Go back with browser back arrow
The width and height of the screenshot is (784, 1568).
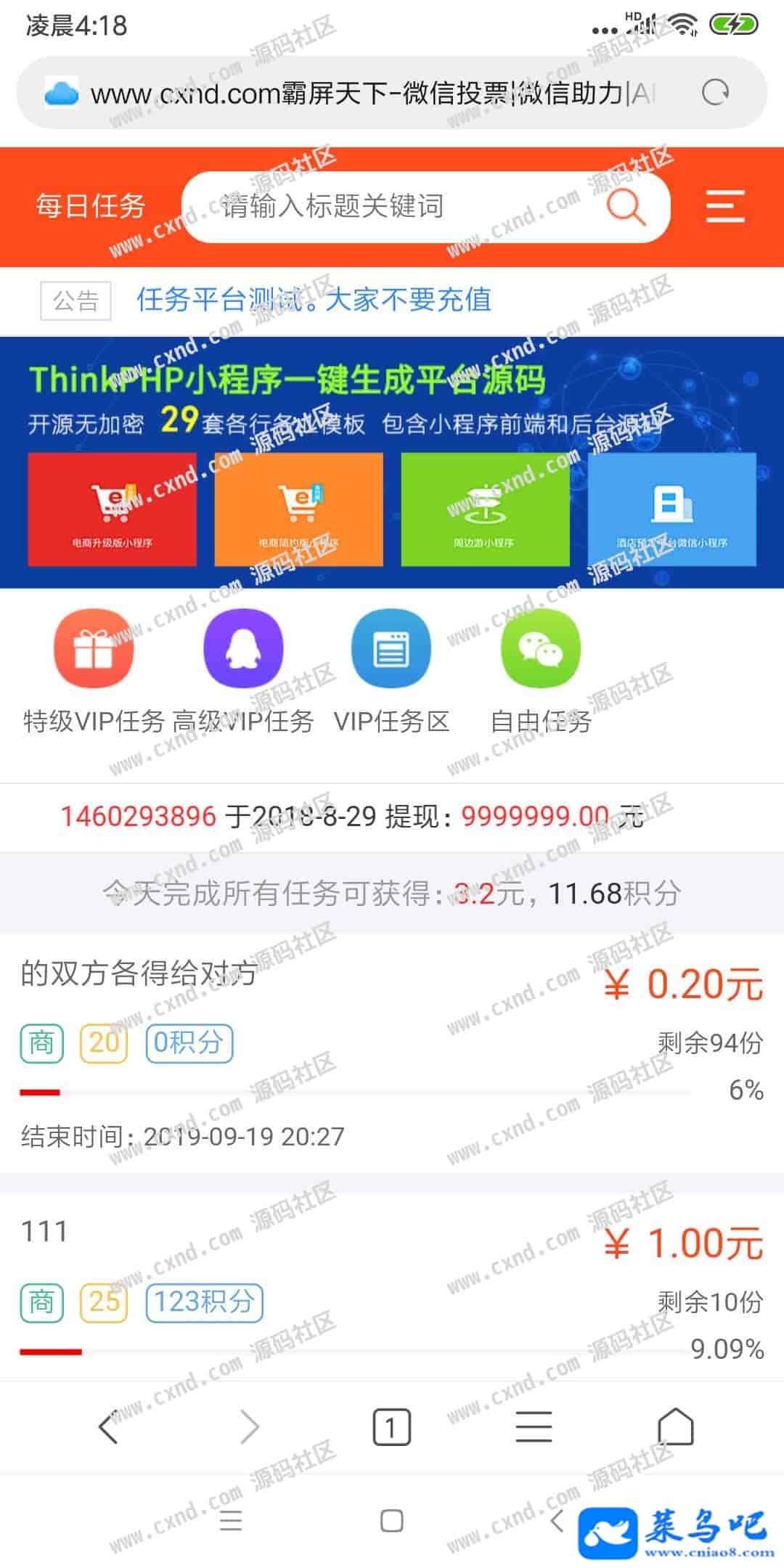coord(107,1428)
